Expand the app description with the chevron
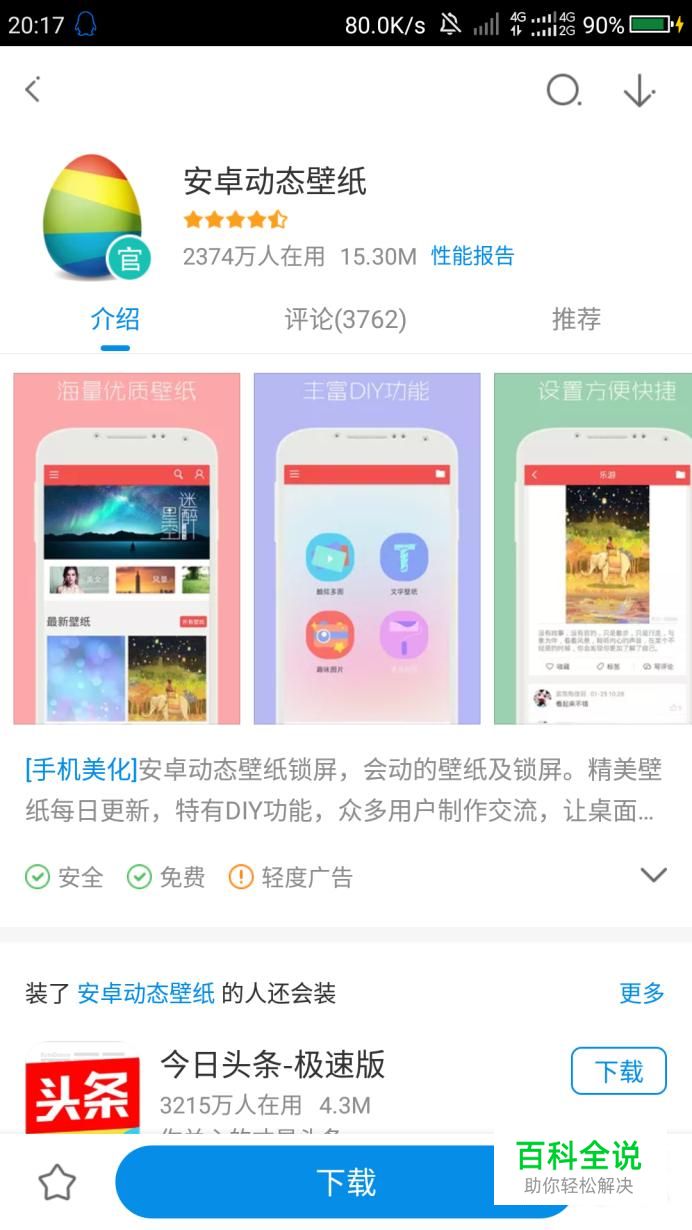This screenshot has width=692, height=1230. 653,875
